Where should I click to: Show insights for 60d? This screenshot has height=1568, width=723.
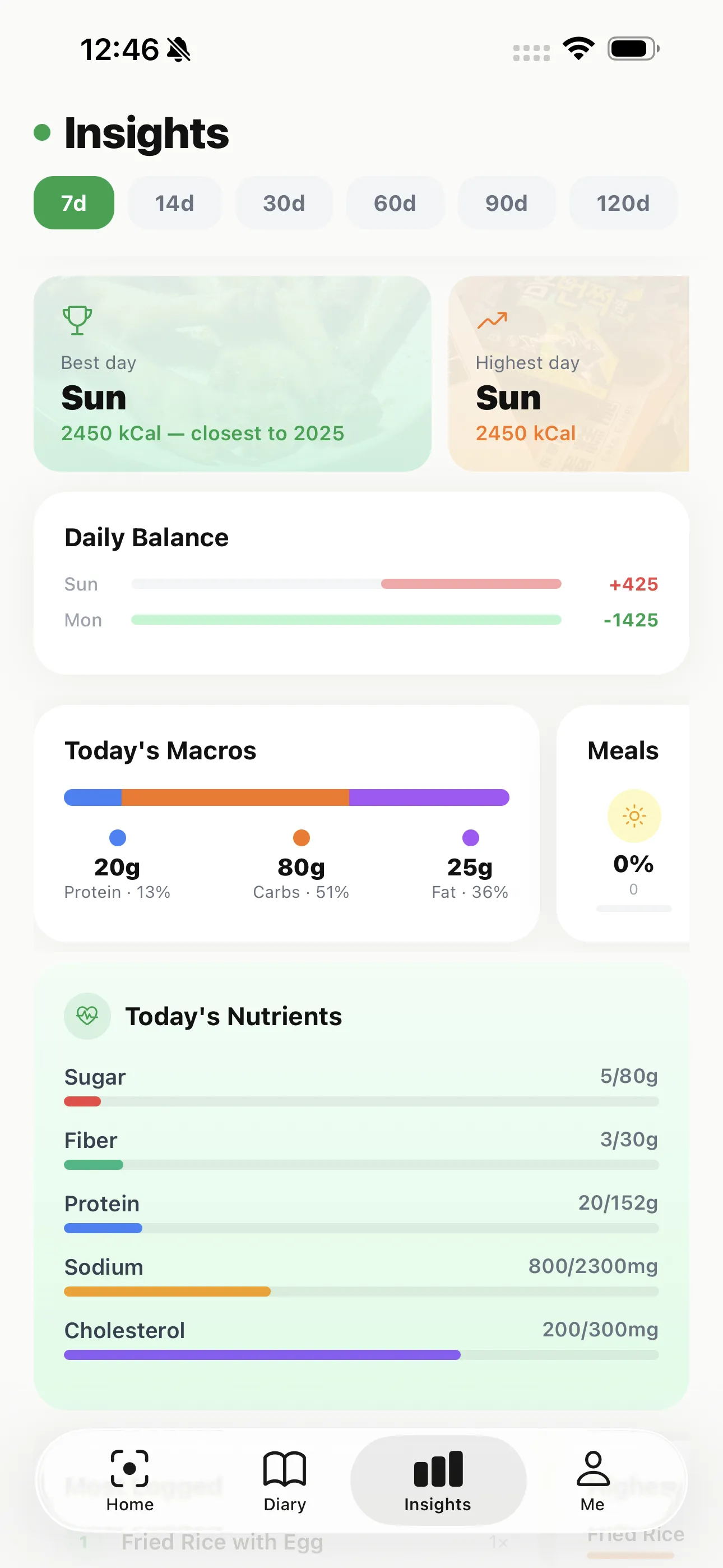coord(395,202)
